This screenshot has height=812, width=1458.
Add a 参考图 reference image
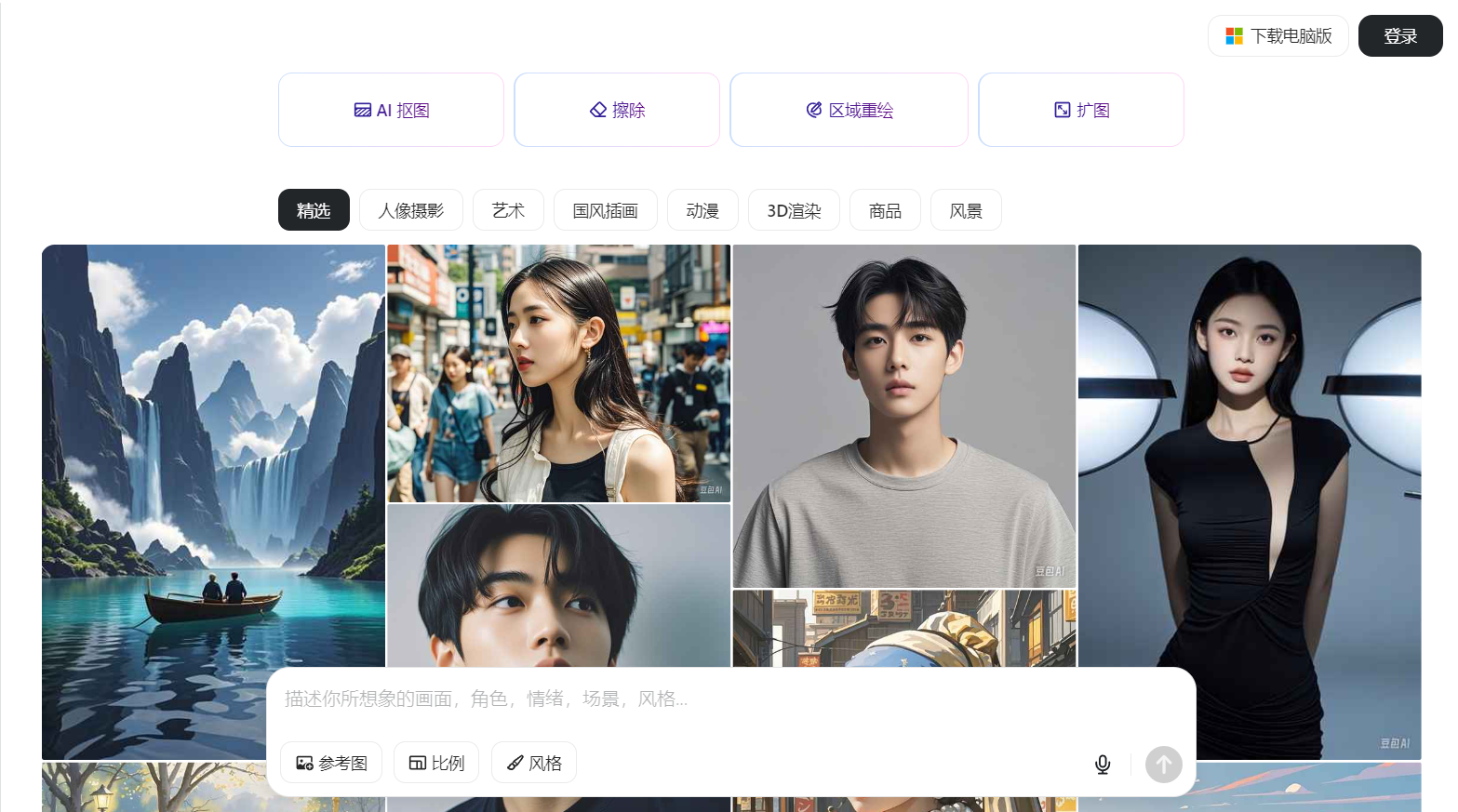click(331, 763)
